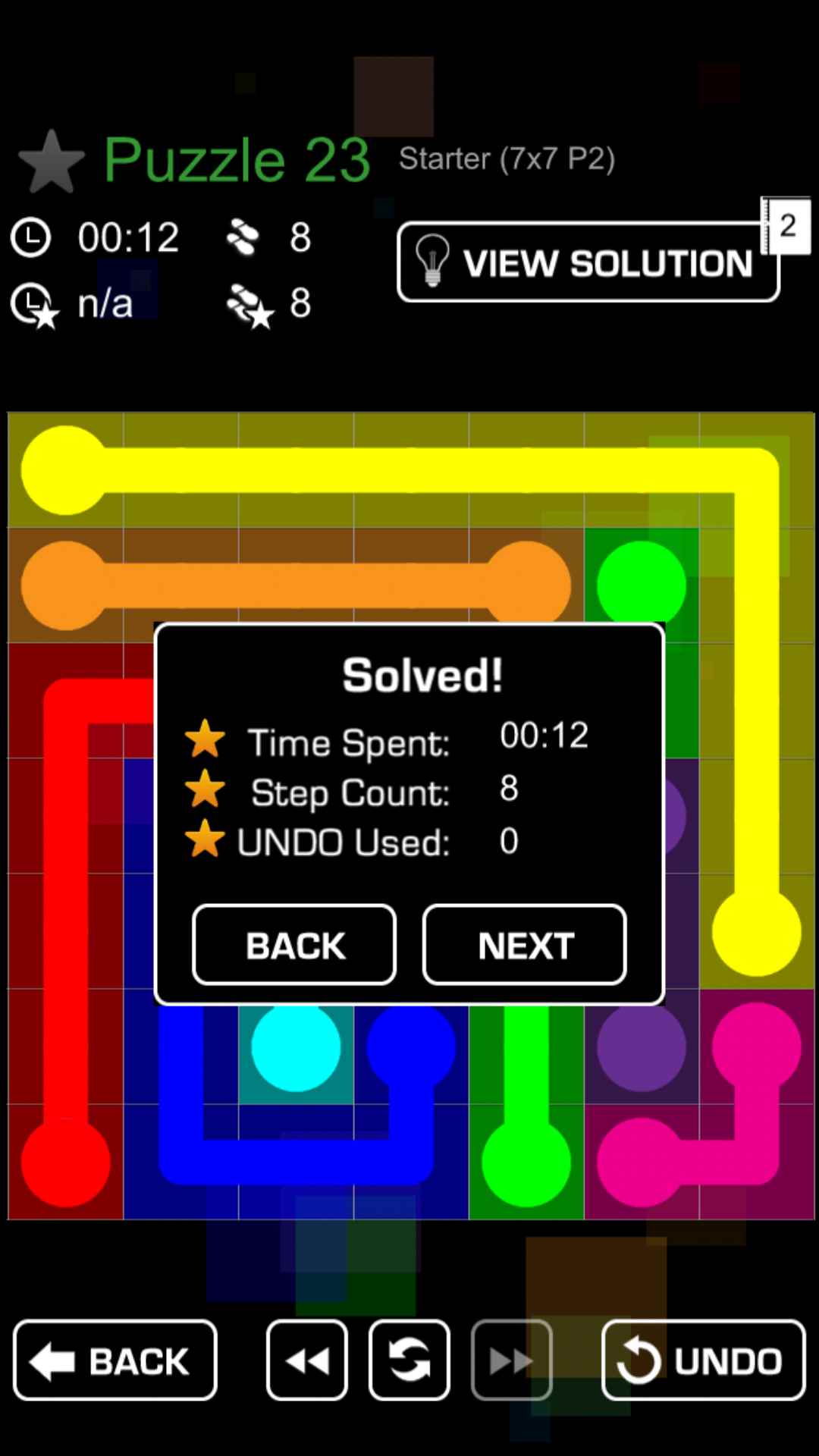Viewport: 819px width, 1456px height.
Task: Go to previous puzzle with rewind icon
Action: tap(307, 1360)
